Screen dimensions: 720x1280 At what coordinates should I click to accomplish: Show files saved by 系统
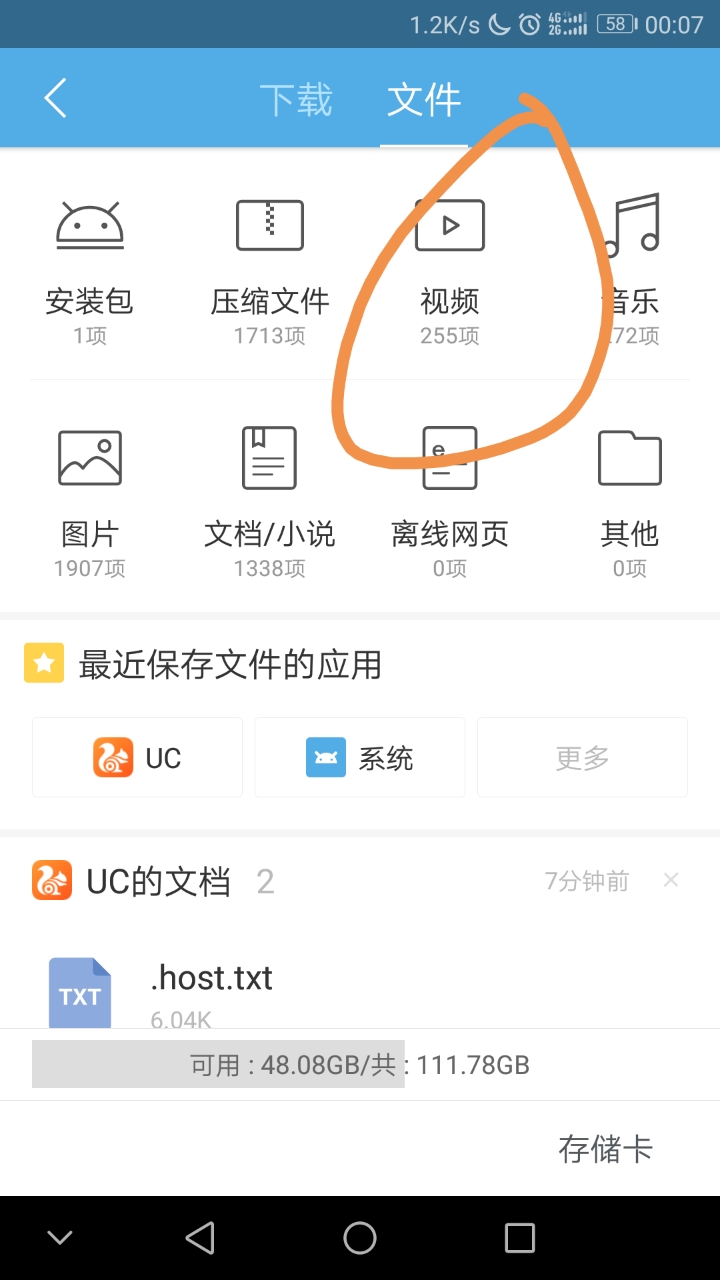pyautogui.click(x=360, y=758)
